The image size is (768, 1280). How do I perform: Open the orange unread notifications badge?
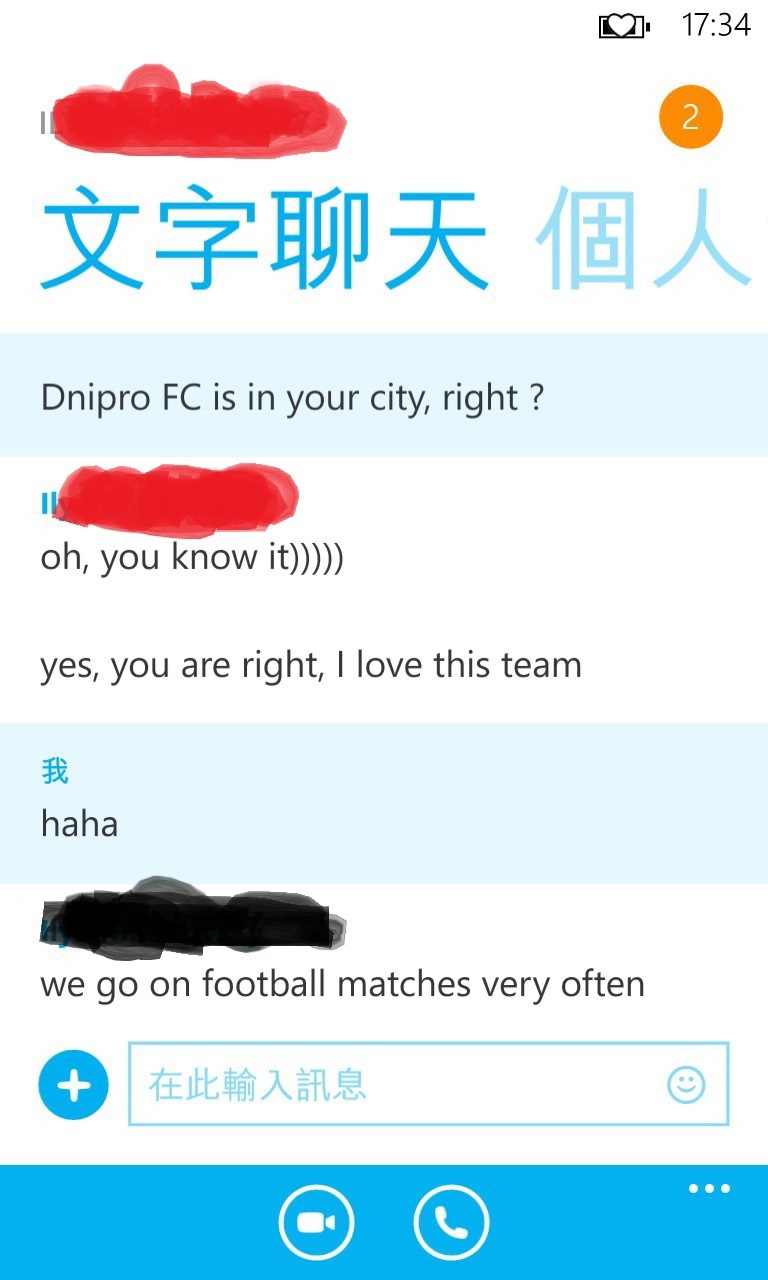(x=690, y=118)
